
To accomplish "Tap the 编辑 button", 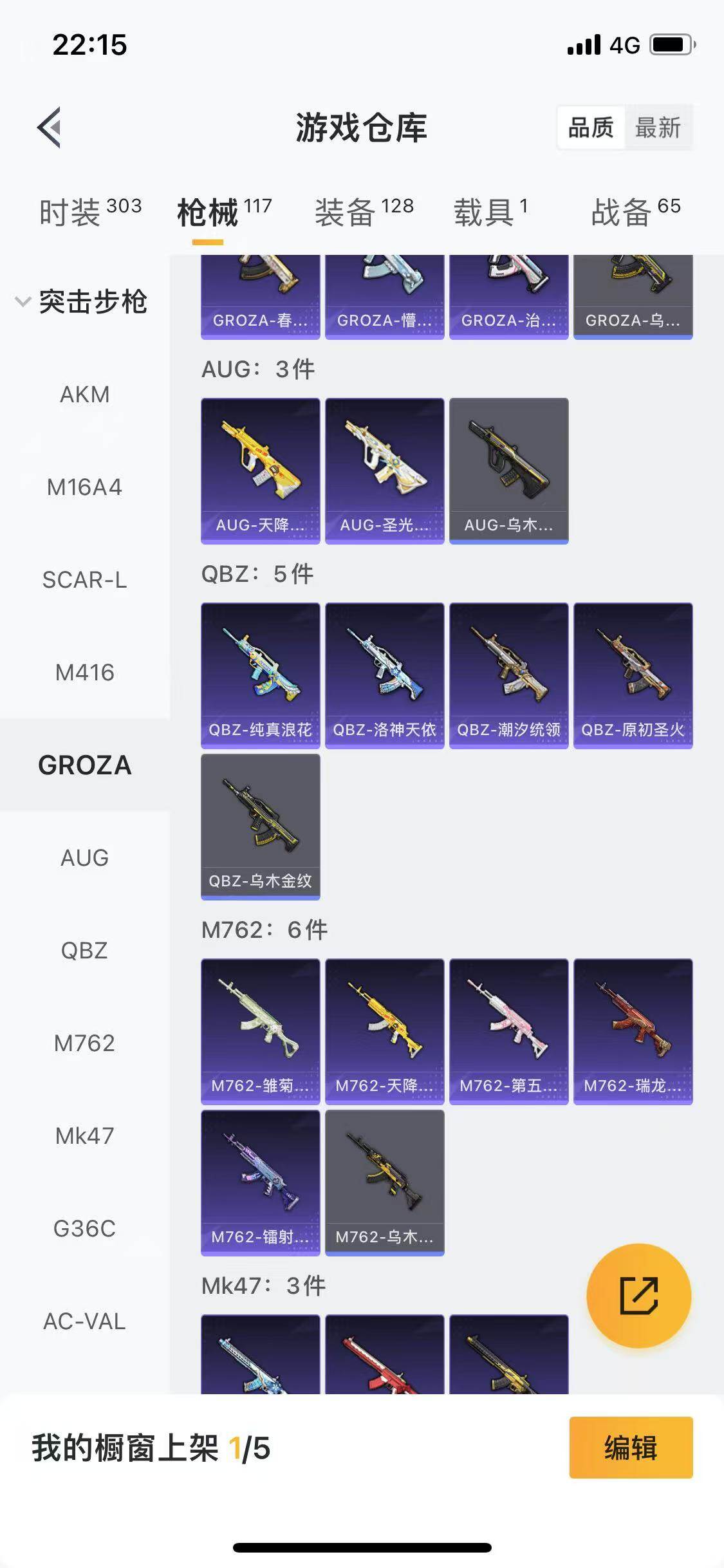I will [631, 1448].
